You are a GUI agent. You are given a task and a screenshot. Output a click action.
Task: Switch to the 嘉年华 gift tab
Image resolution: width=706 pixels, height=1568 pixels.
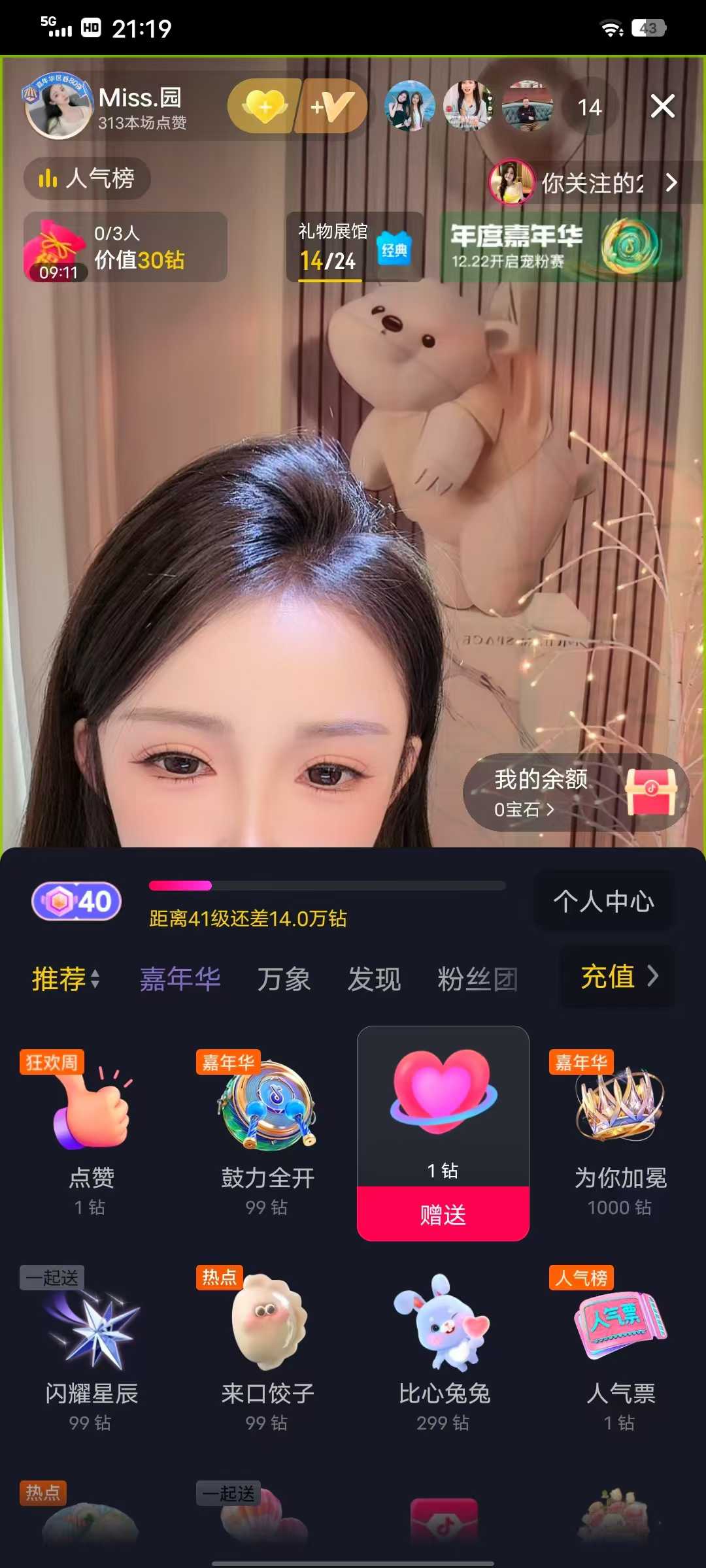180,979
